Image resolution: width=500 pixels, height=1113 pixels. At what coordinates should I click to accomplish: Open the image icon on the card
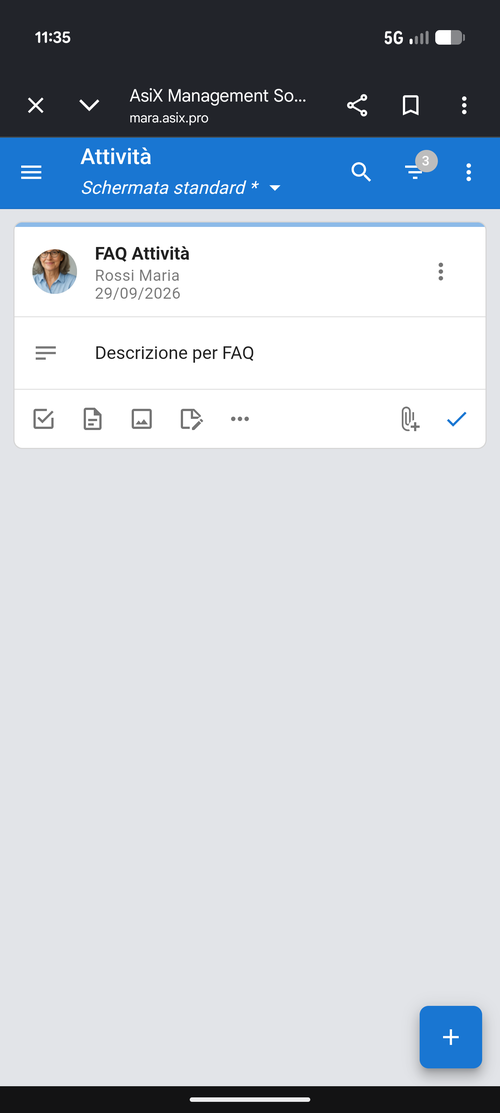pyautogui.click(x=141, y=419)
